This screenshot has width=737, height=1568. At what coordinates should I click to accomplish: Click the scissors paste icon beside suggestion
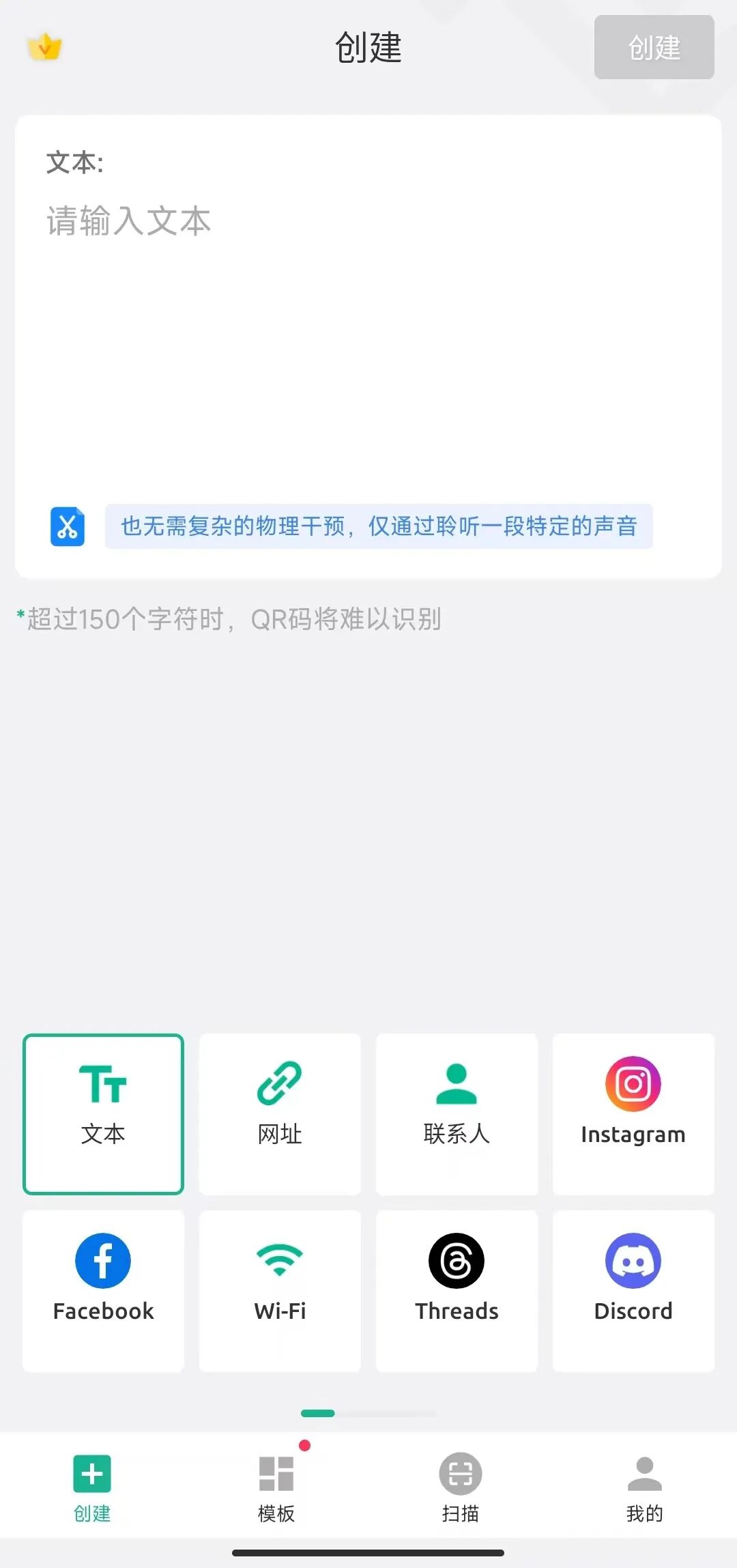(67, 526)
